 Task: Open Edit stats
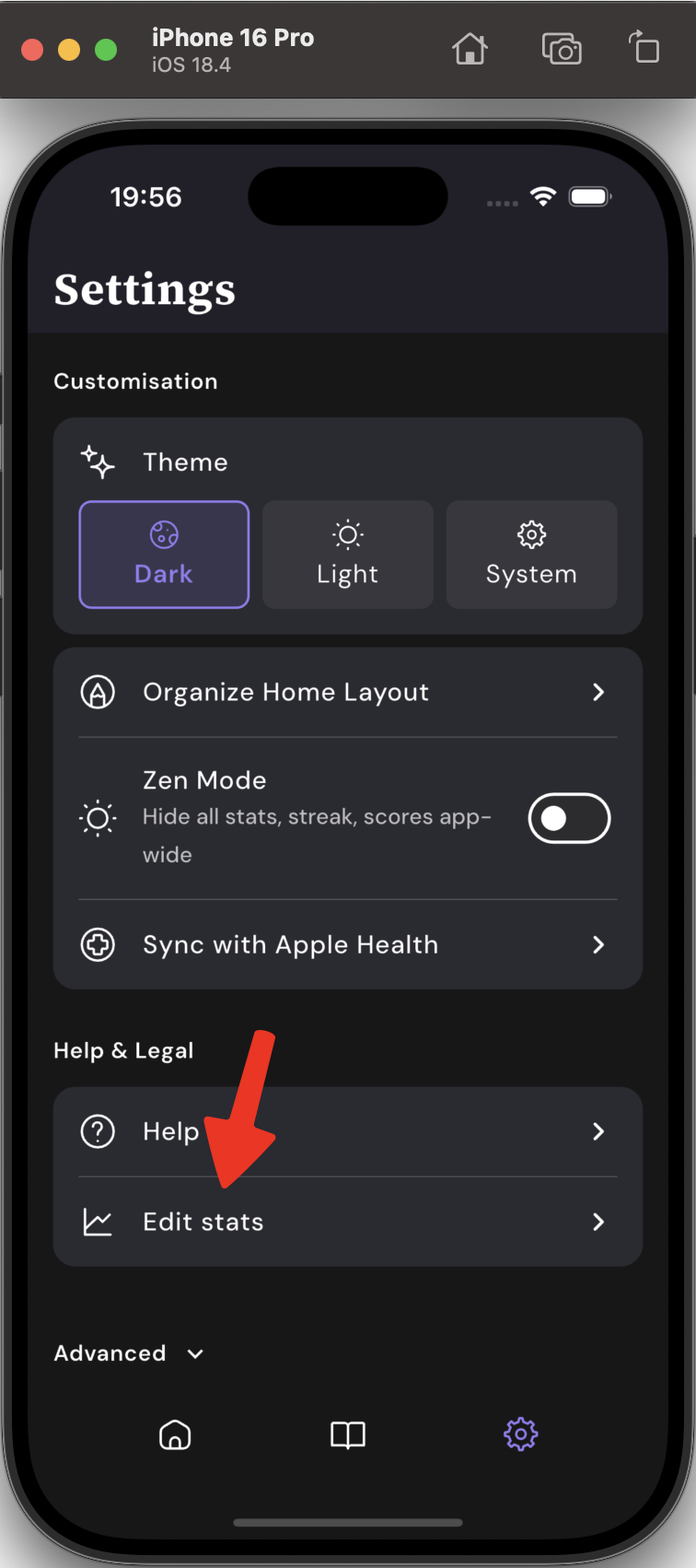coord(347,1222)
